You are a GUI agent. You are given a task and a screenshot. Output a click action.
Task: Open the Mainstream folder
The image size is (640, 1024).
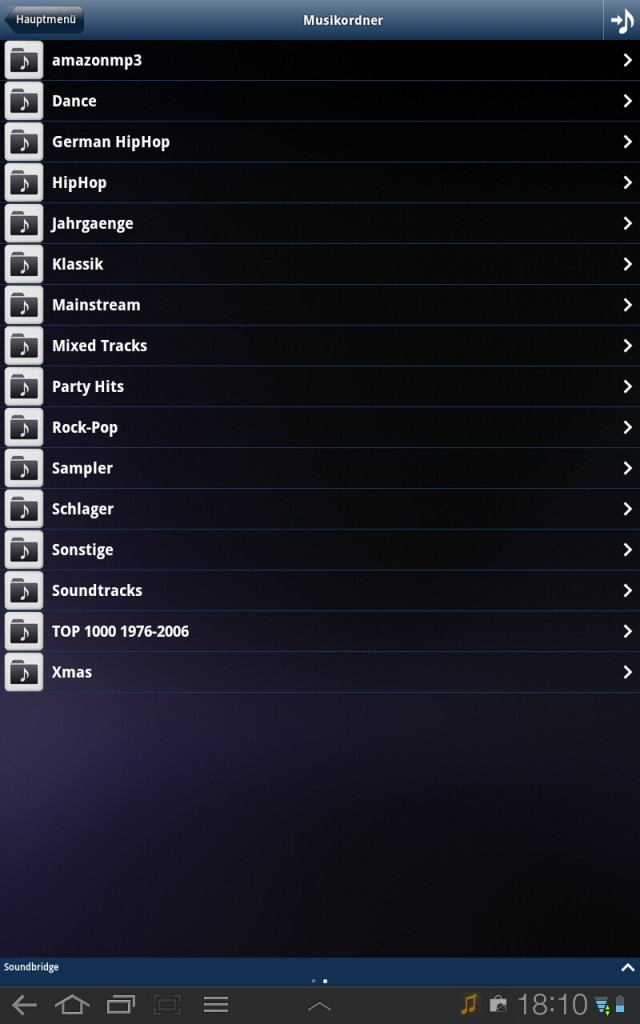point(320,305)
